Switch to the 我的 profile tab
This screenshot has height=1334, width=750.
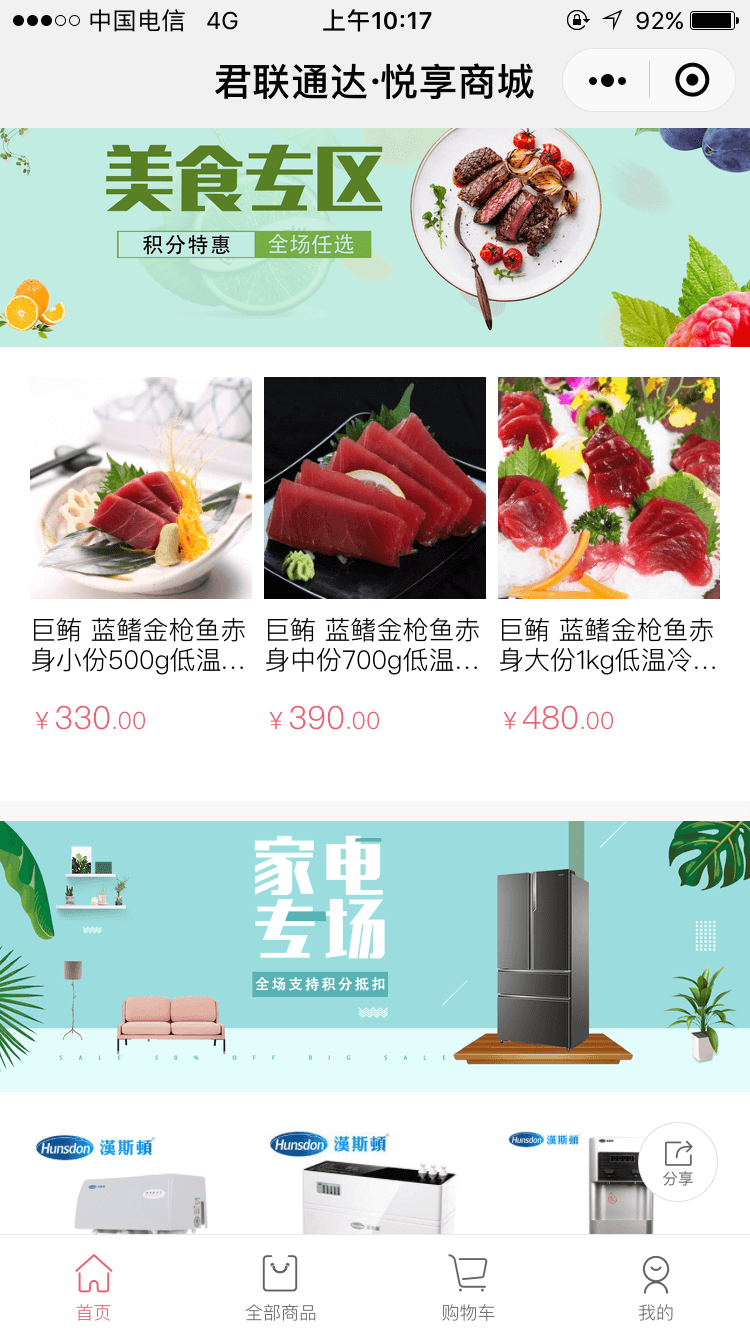656,1288
